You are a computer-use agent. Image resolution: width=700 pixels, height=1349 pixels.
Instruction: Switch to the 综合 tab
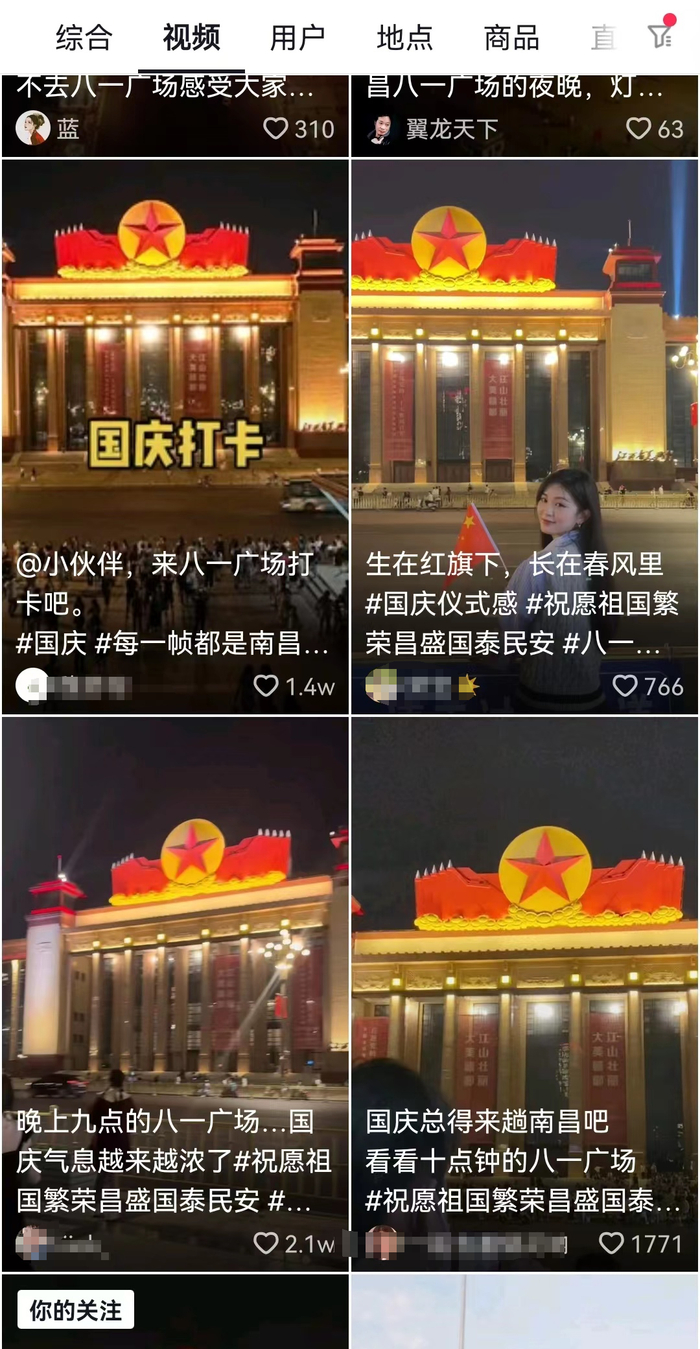point(83,38)
